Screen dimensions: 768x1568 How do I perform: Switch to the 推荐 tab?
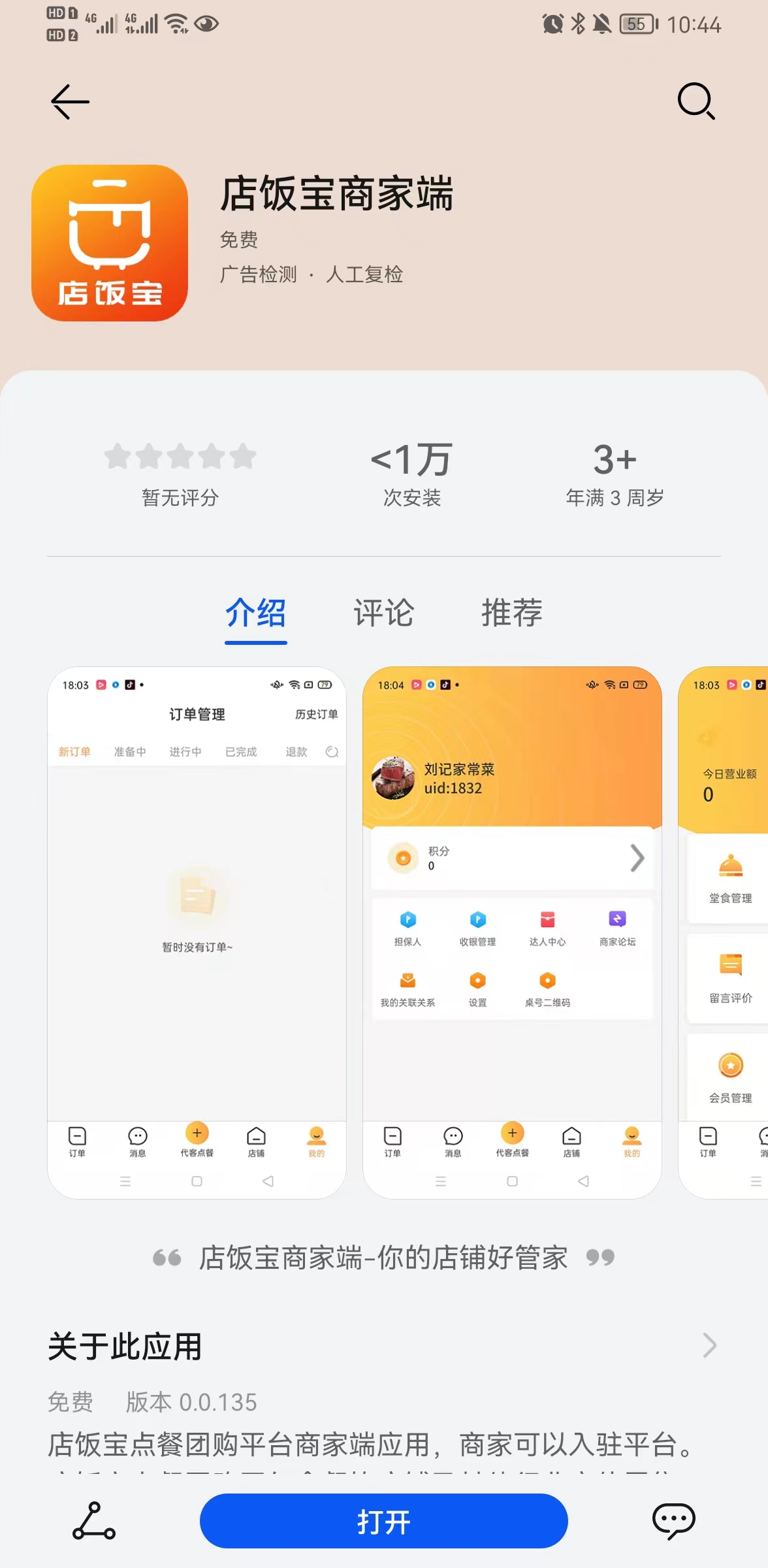tap(511, 613)
